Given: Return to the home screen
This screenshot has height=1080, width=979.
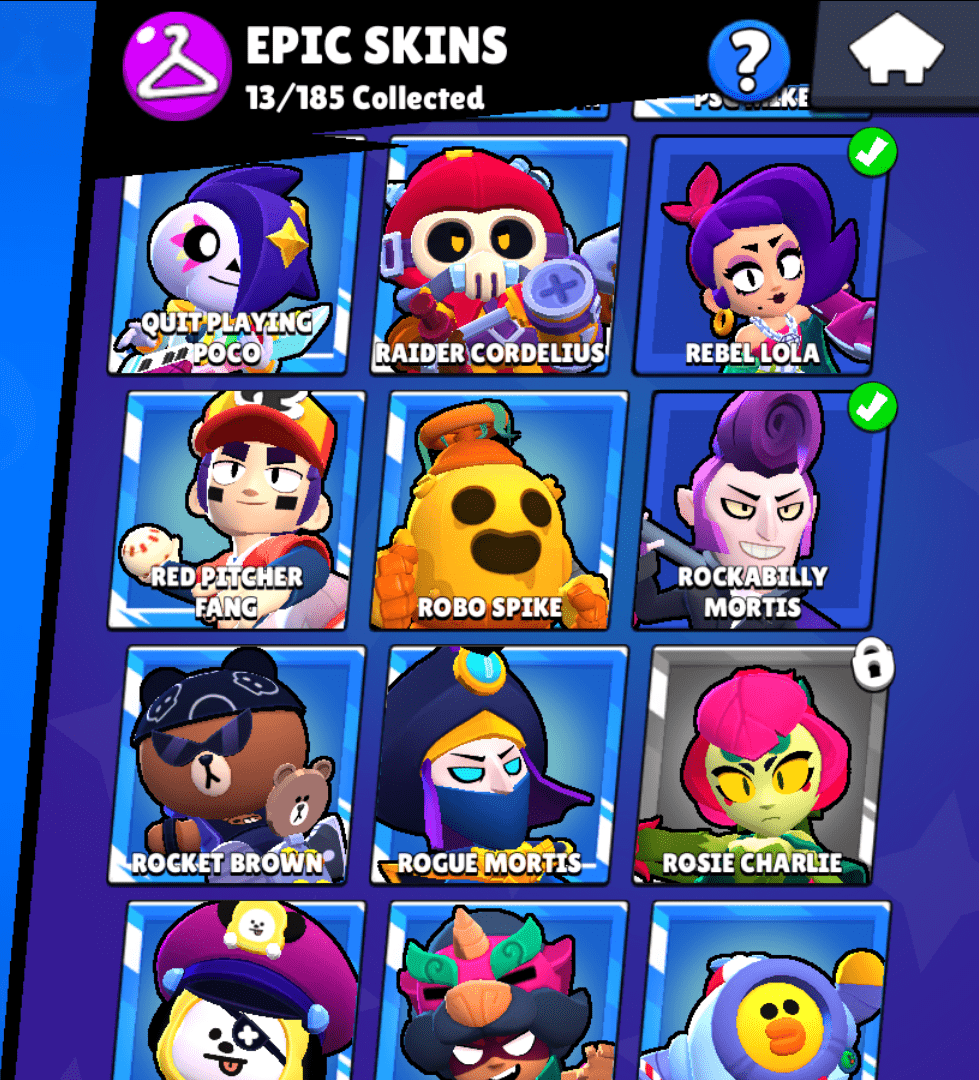Looking at the screenshot, I should coord(897,54).
